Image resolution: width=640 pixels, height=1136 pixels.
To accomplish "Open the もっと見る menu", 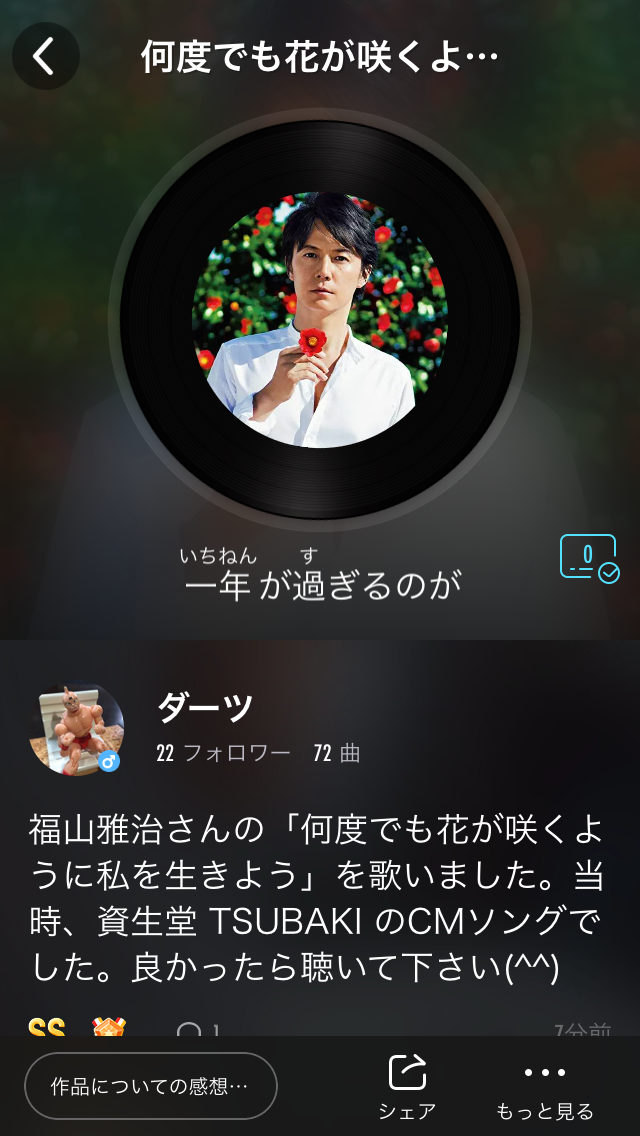I will point(545,1085).
